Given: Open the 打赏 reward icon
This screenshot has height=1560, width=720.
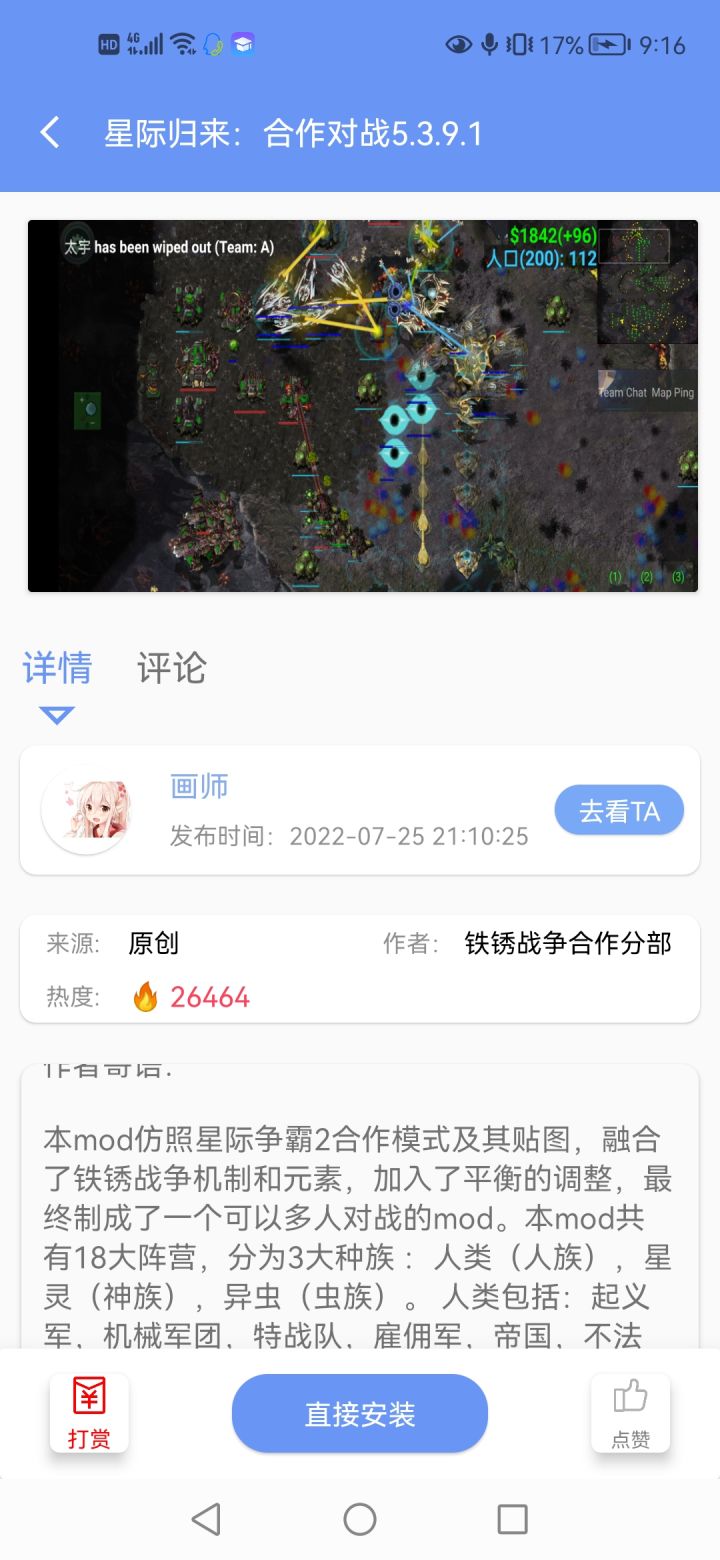Looking at the screenshot, I should coord(88,1413).
